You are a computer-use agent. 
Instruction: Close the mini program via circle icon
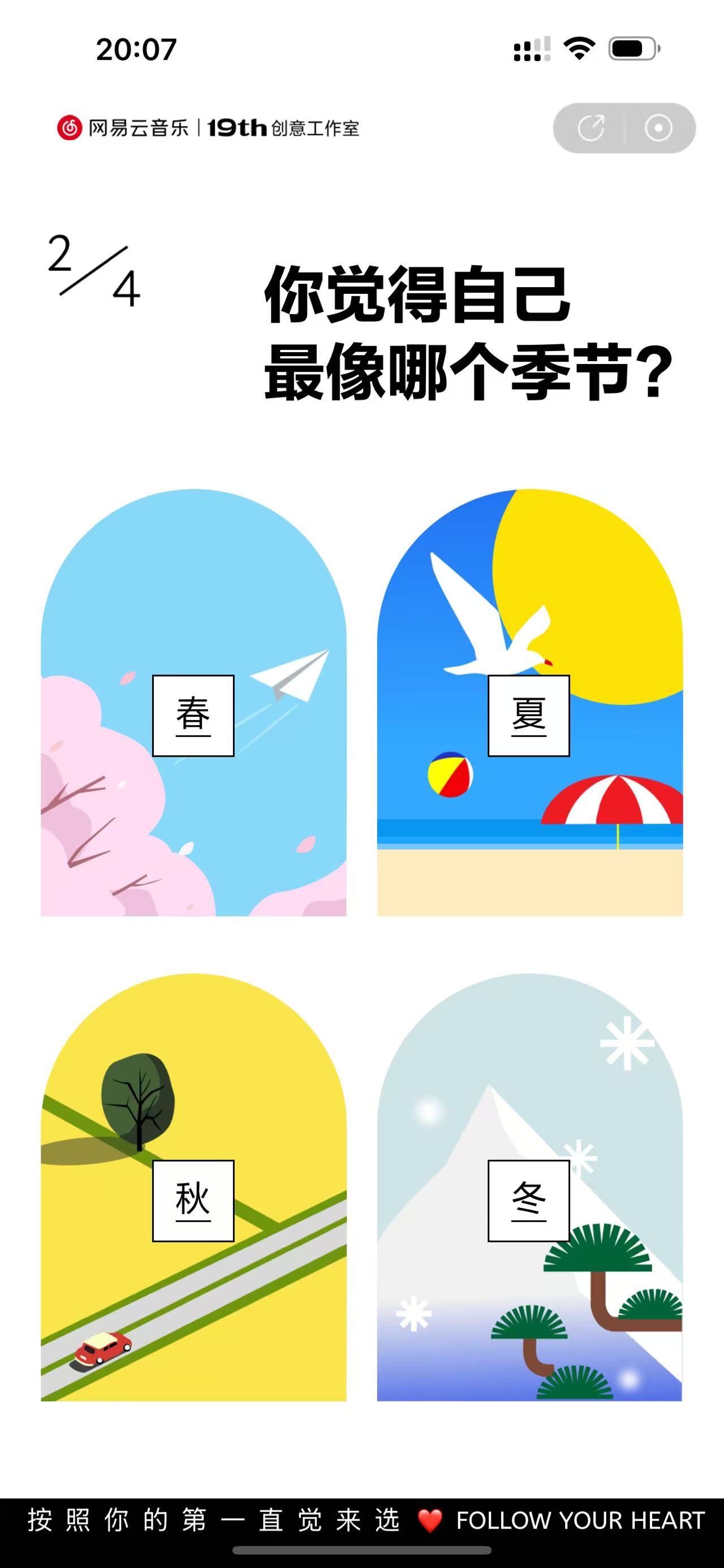[658, 128]
